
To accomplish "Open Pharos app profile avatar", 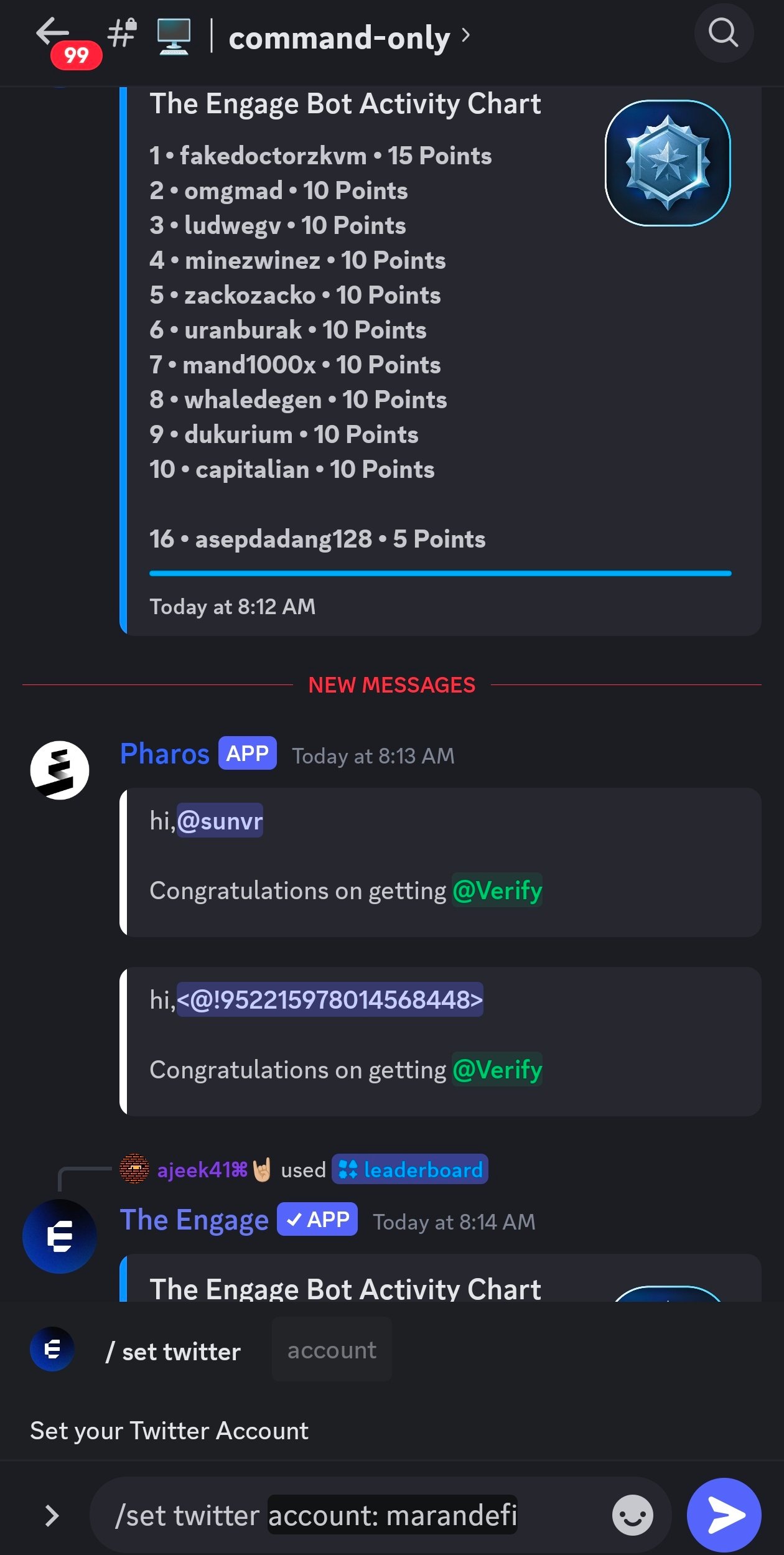I will (x=60, y=770).
